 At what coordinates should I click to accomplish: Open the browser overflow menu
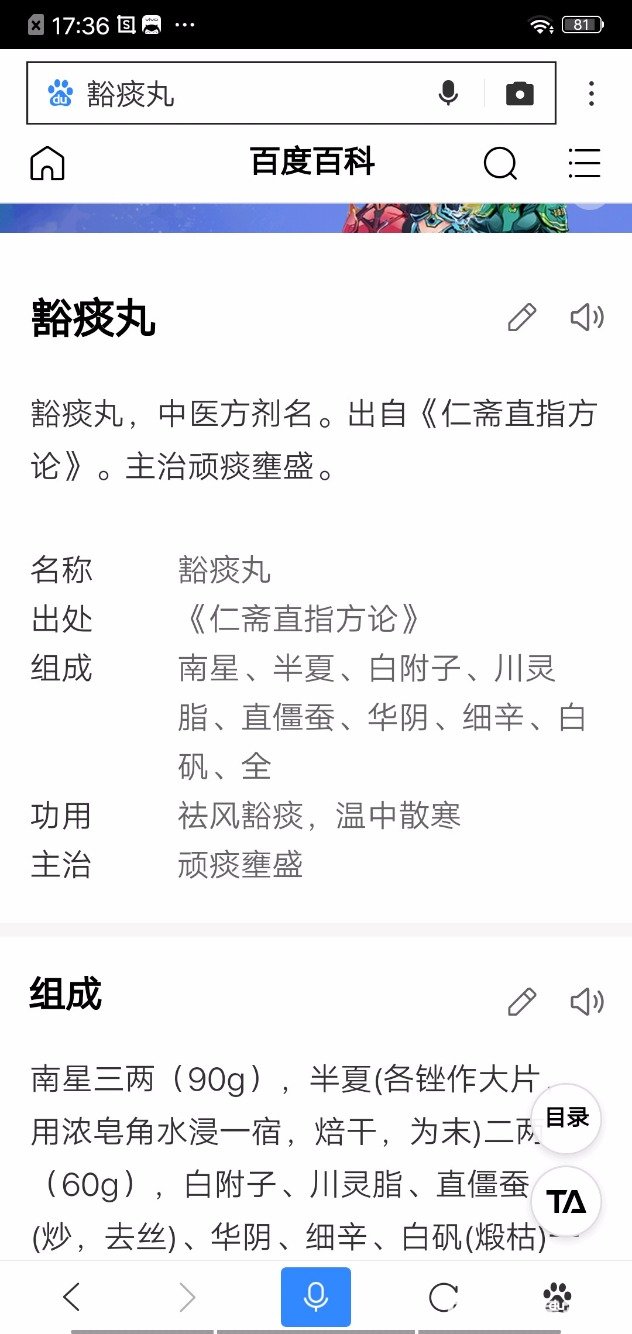(x=592, y=94)
